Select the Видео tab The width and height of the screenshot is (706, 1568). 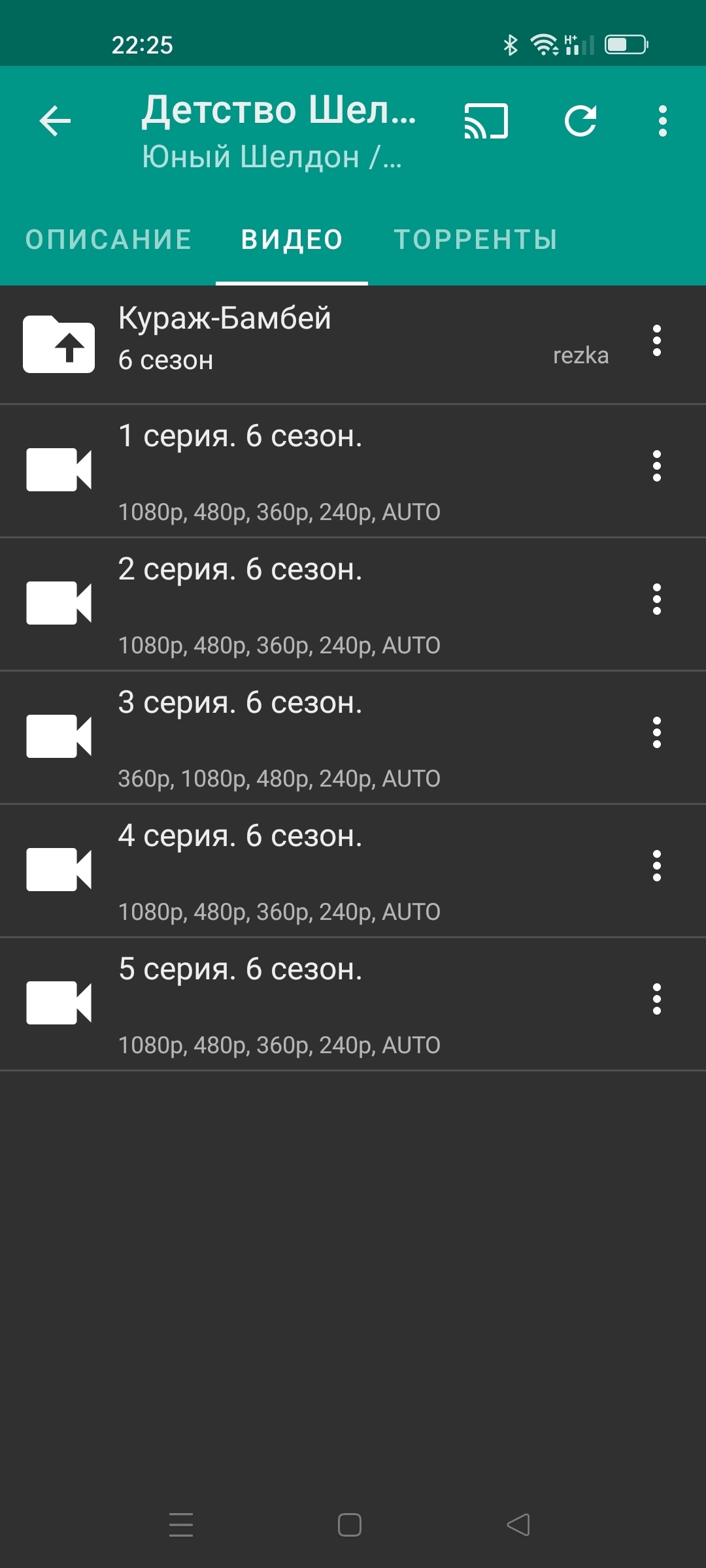coord(292,240)
